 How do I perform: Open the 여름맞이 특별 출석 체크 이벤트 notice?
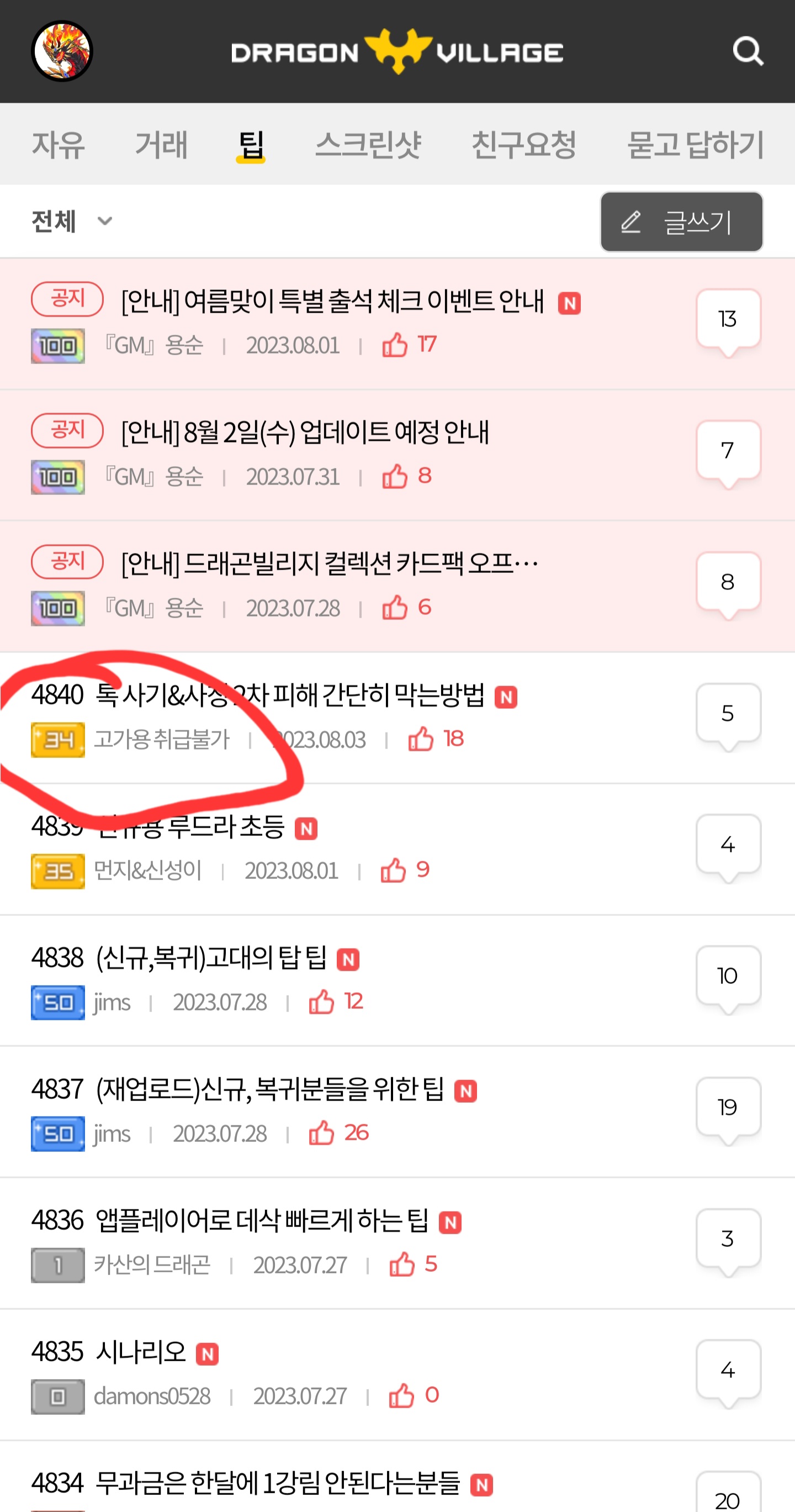[332, 302]
